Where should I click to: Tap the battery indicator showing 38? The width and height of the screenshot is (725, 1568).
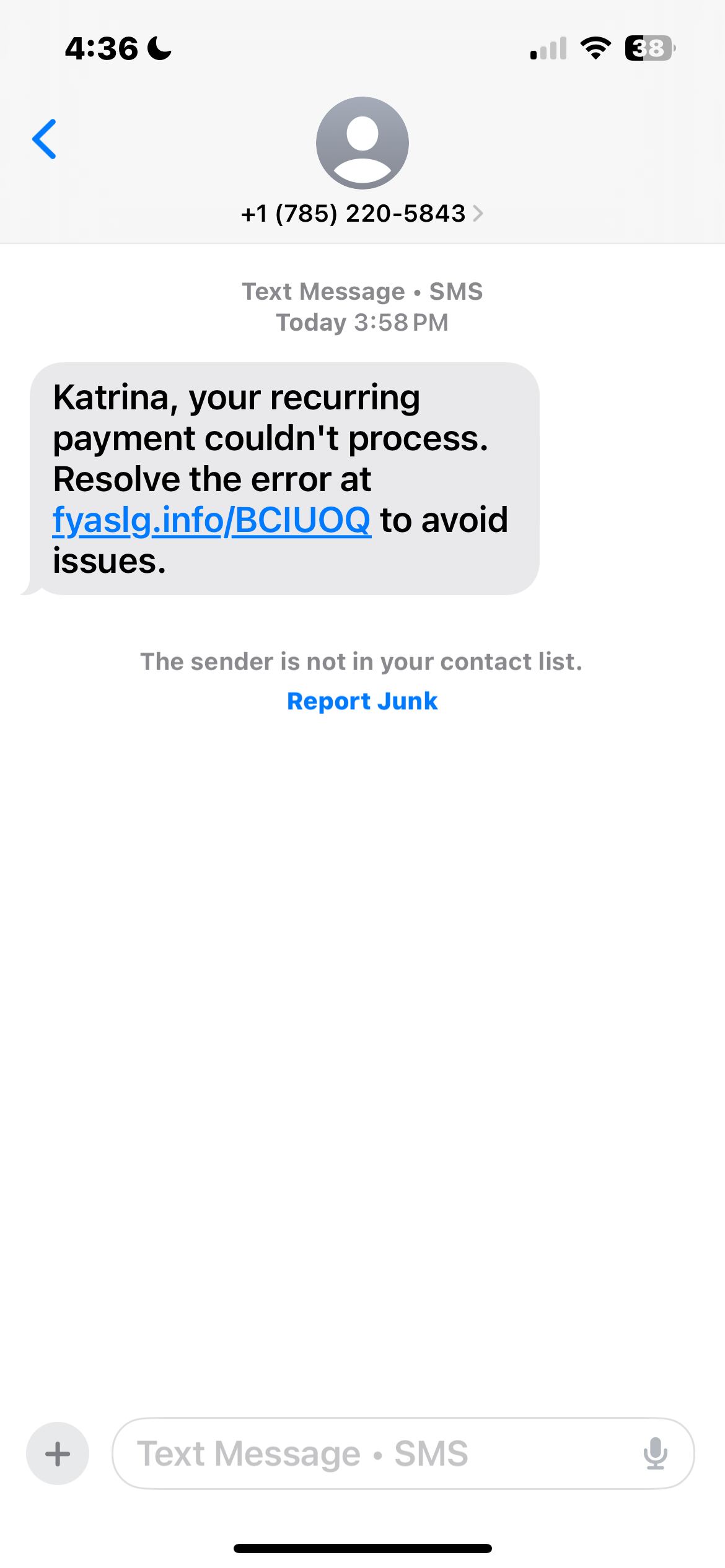click(x=648, y=48)
